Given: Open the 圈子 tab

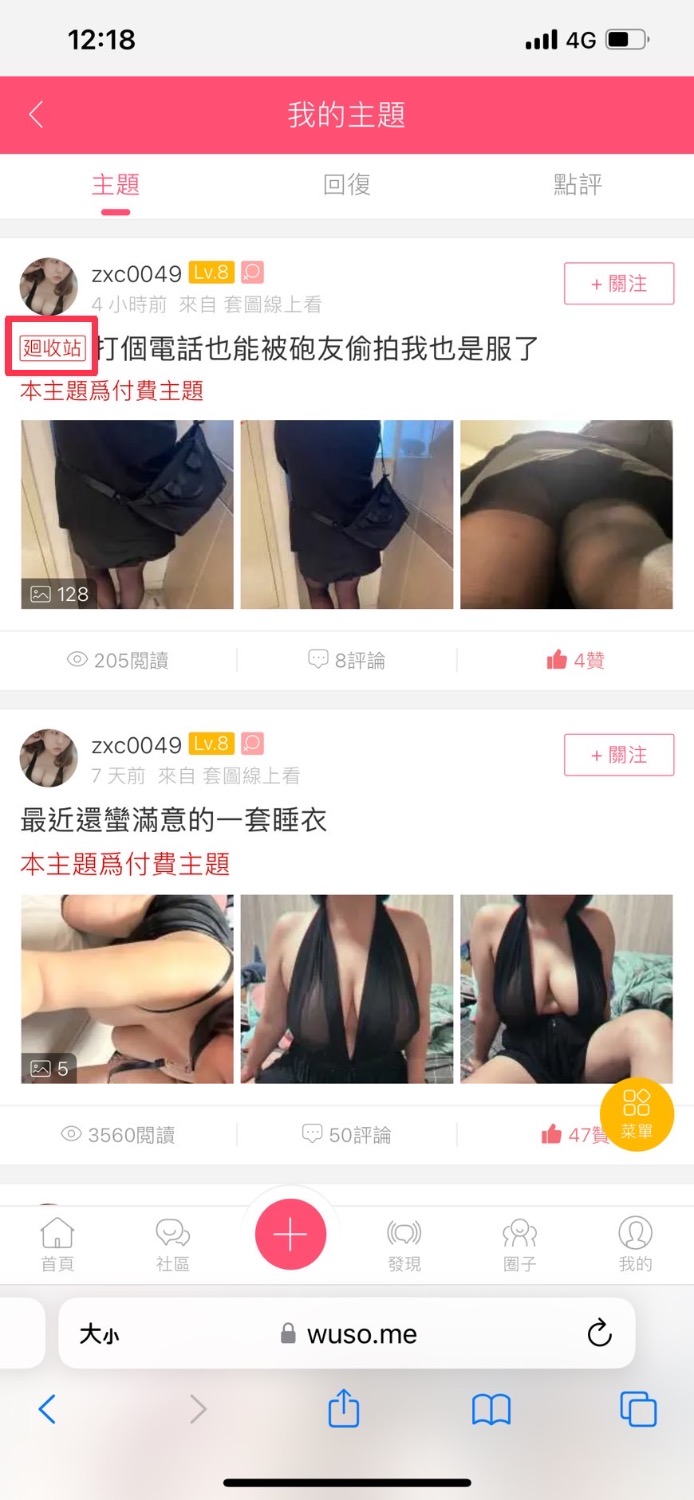Looking at the screenshot, I should pos(520,1244).
